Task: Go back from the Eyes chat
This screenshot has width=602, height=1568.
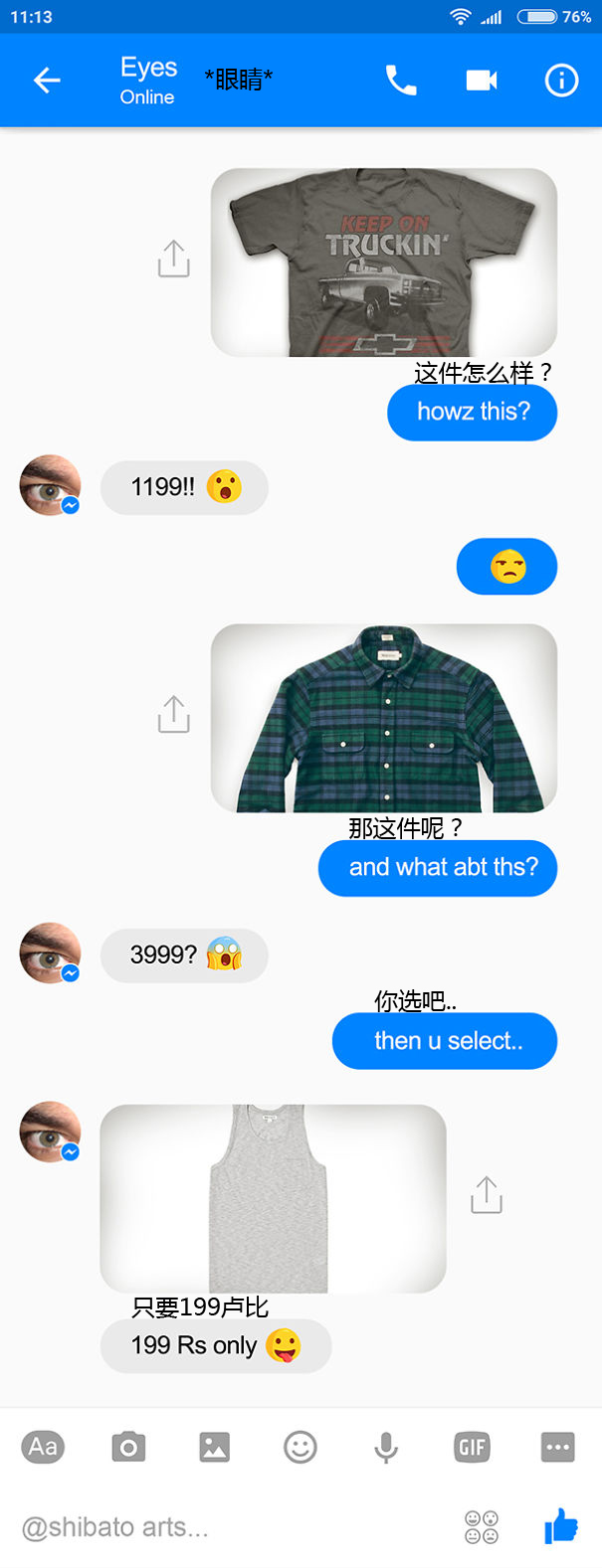Action: pos(47,81)
